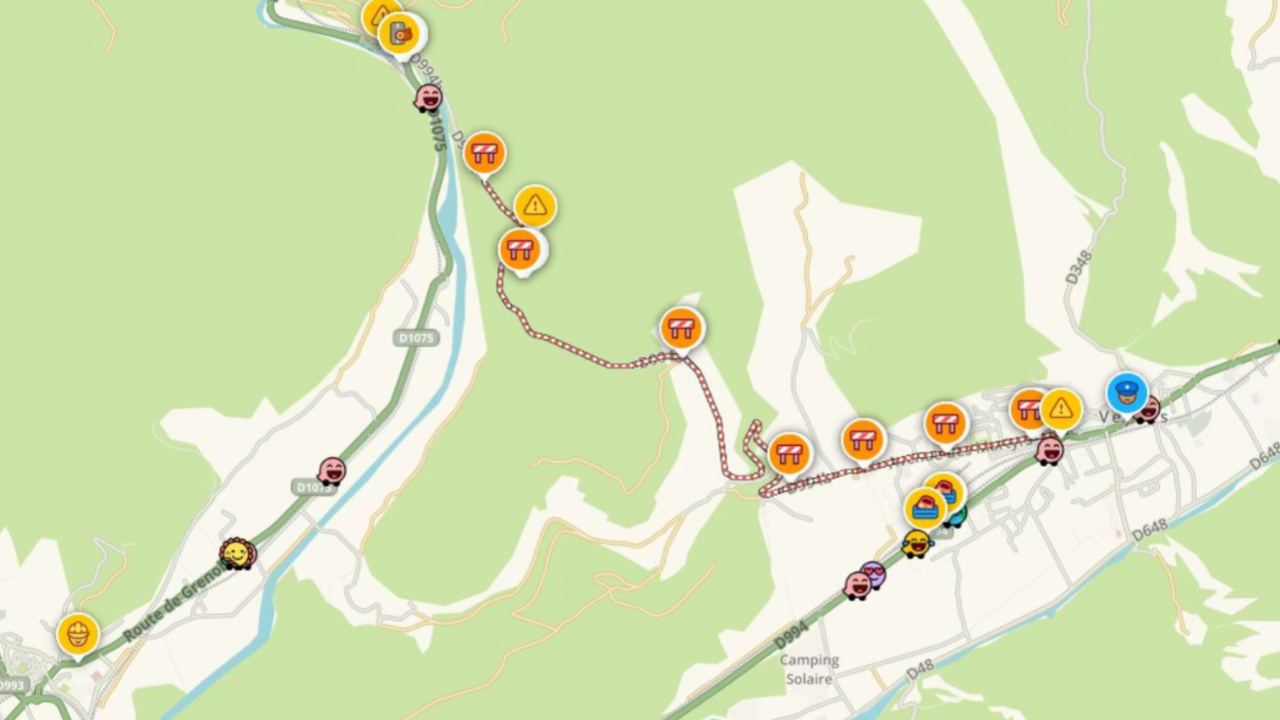Tap the purple heart-eyes Wazer on D994
Screen dimensions: 1280x720
click(874, 573)
